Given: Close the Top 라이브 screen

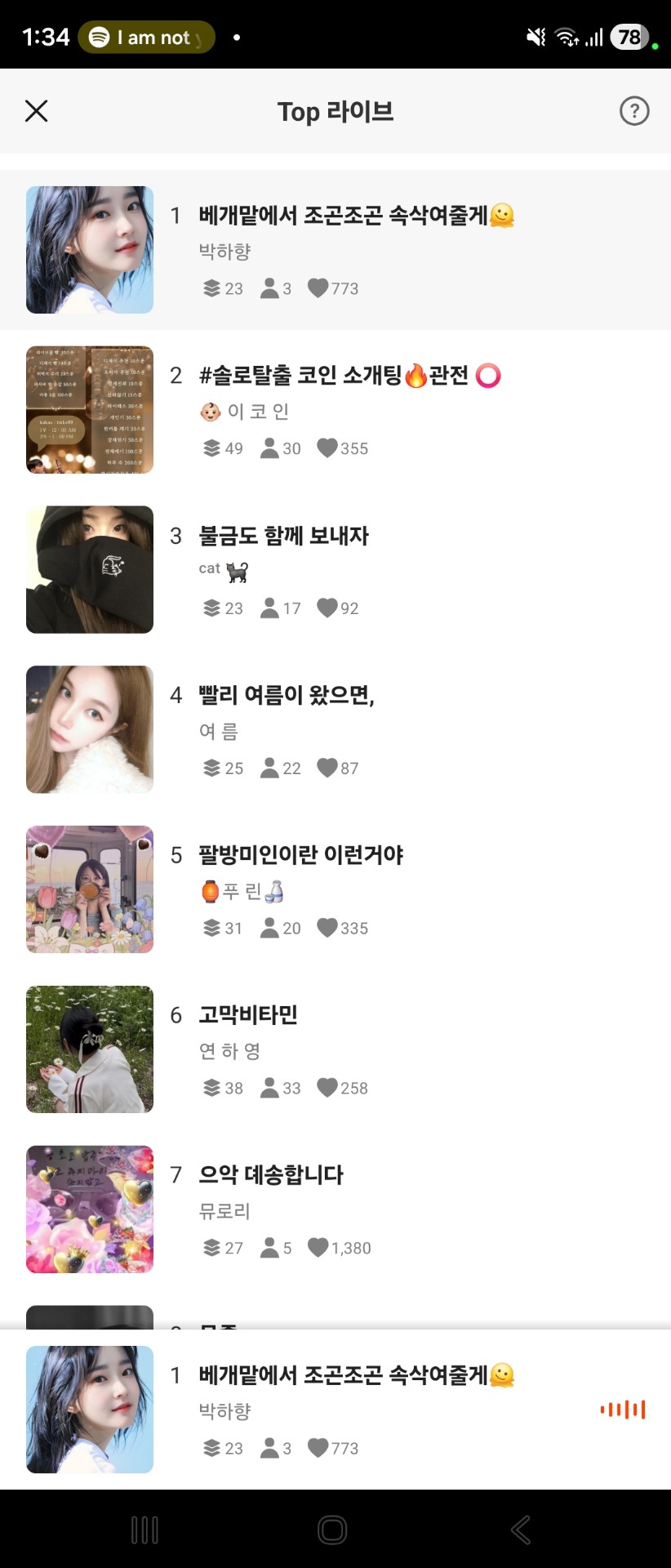Looking at the screenshot, I should 37,111.
